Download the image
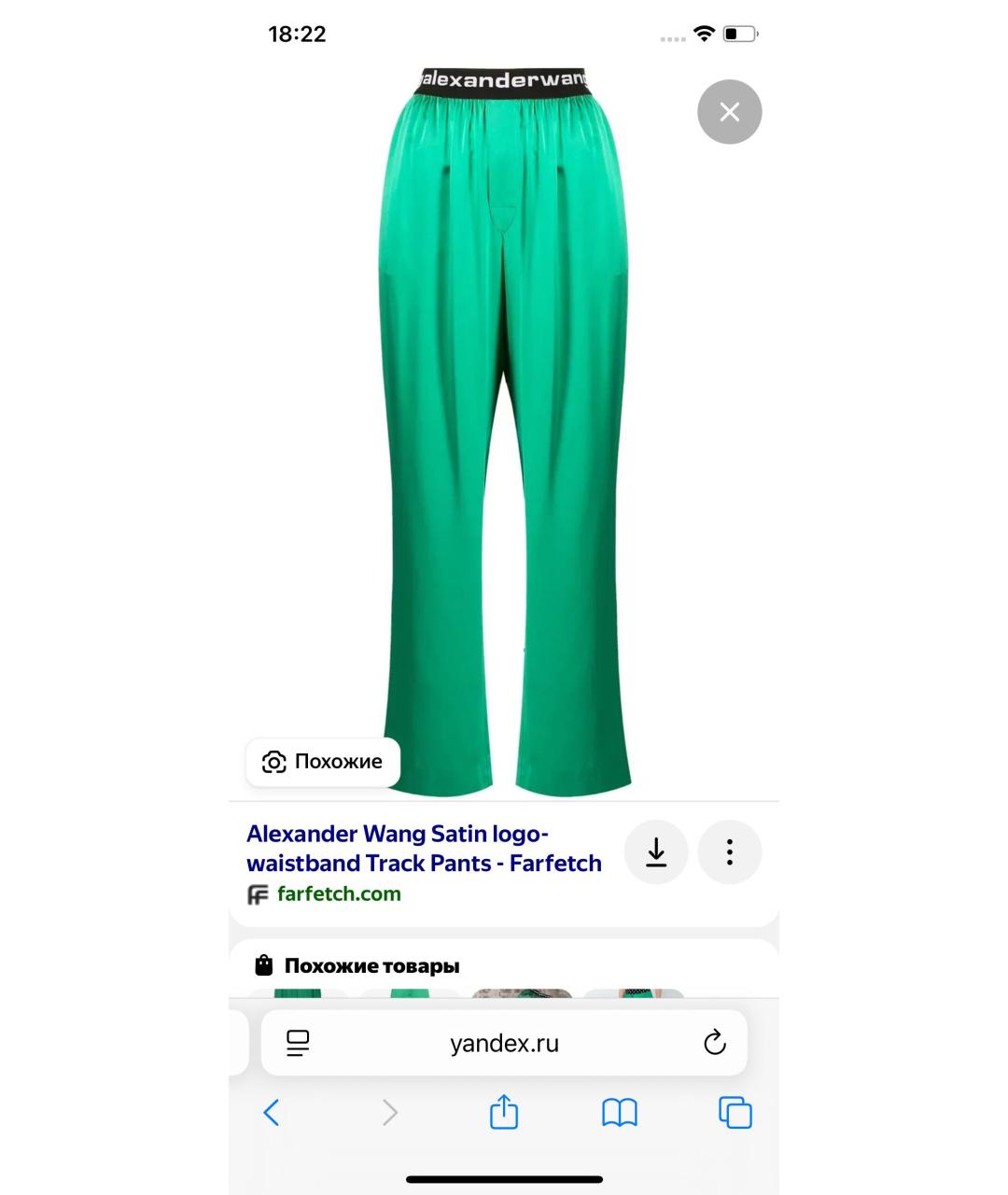Screen dimensions: 1008x1195 coord(656,852)
